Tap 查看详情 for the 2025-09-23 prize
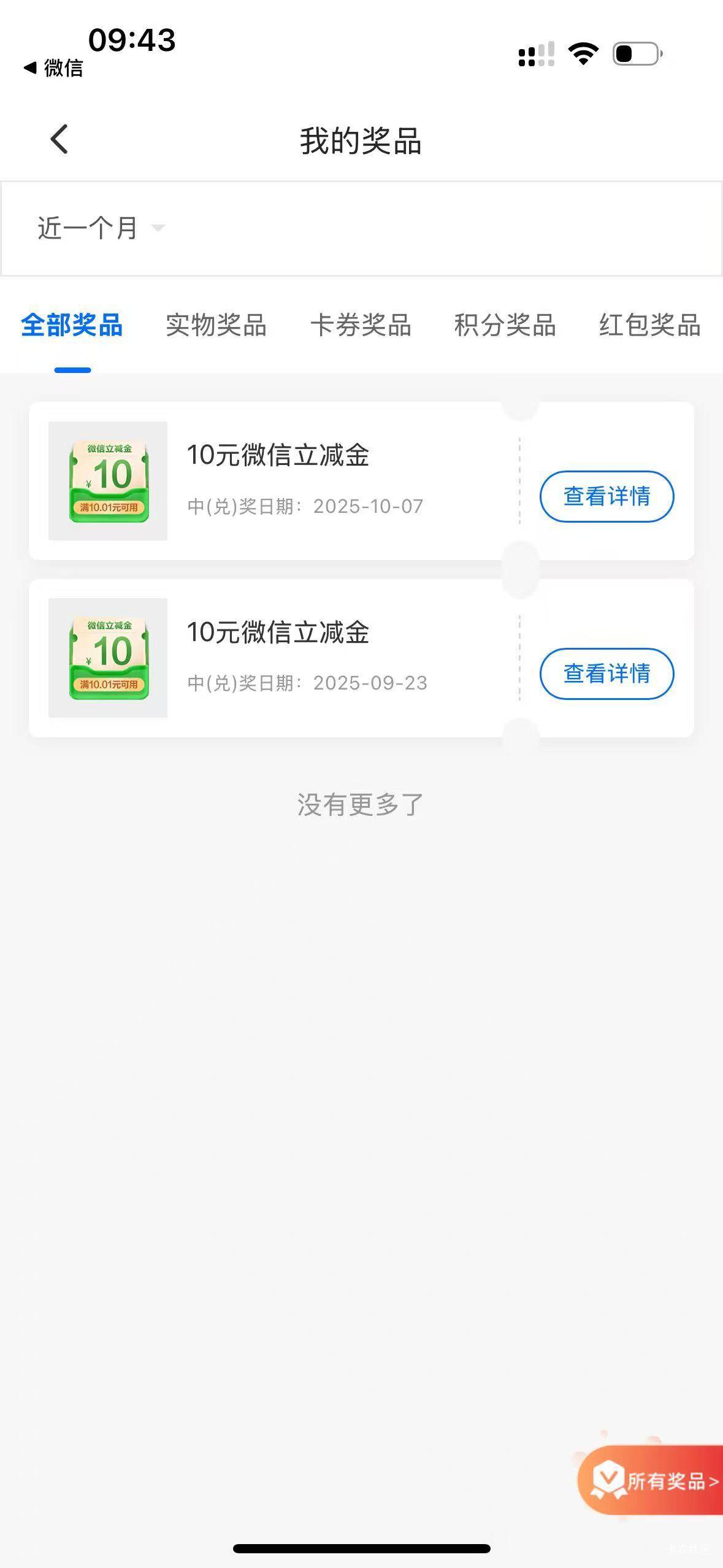Image resolution: width=723 pixels, height=1568 pixels. (606, 674)
